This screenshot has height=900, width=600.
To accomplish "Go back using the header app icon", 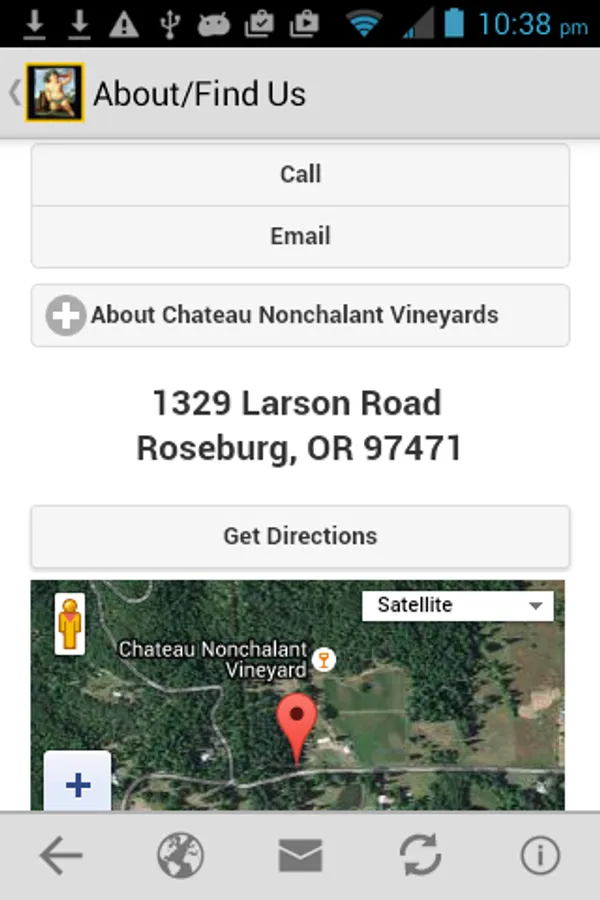I will point(54,93).
